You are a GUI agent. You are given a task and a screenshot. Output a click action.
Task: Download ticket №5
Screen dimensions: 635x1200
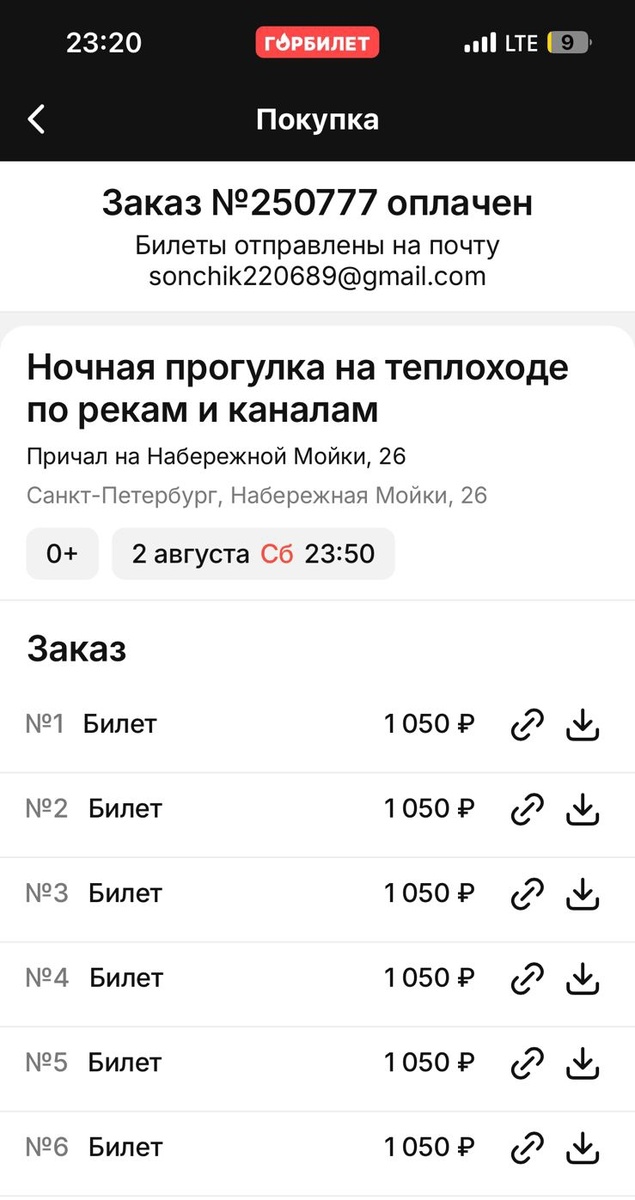[582, 1063]
